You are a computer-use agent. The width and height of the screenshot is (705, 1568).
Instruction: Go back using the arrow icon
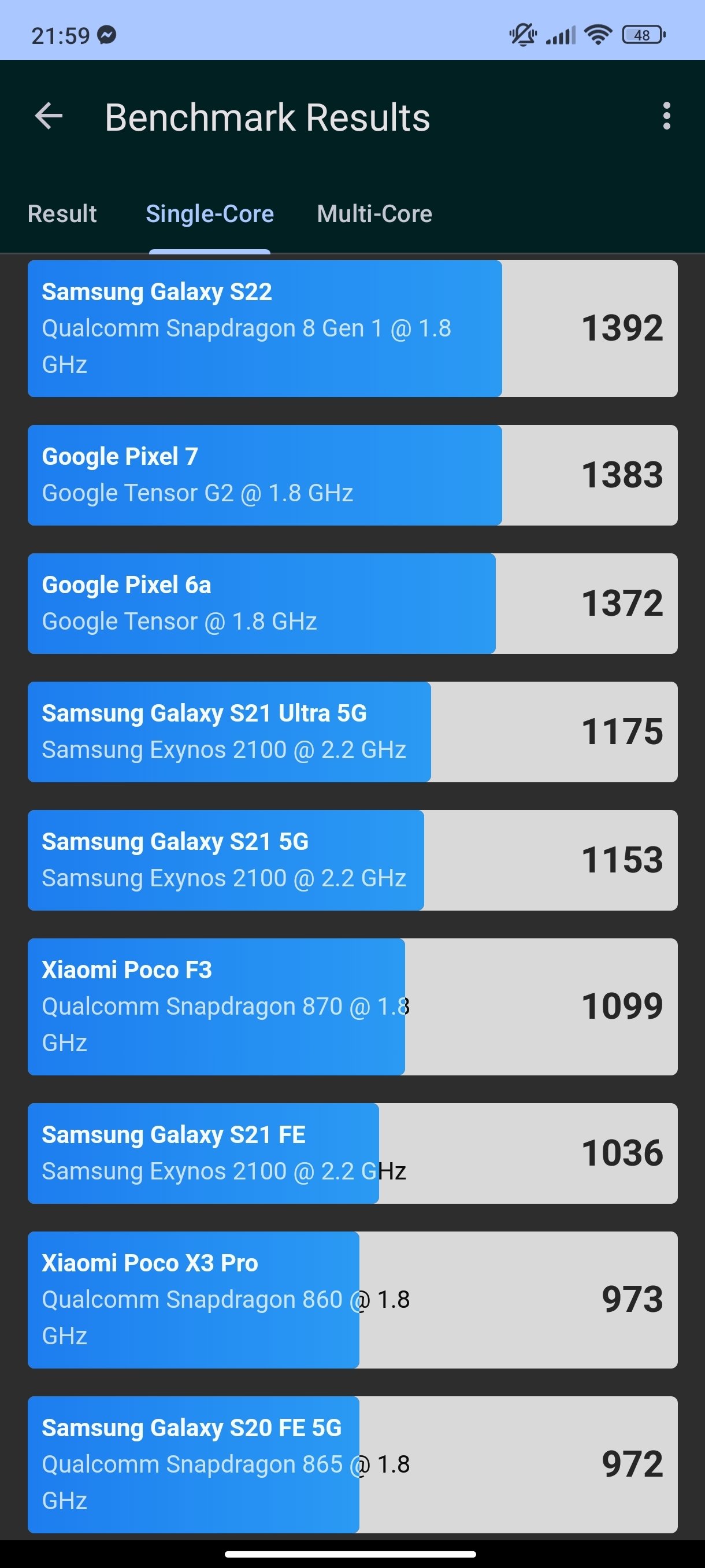pyautogui.click(x=49, y=116)
